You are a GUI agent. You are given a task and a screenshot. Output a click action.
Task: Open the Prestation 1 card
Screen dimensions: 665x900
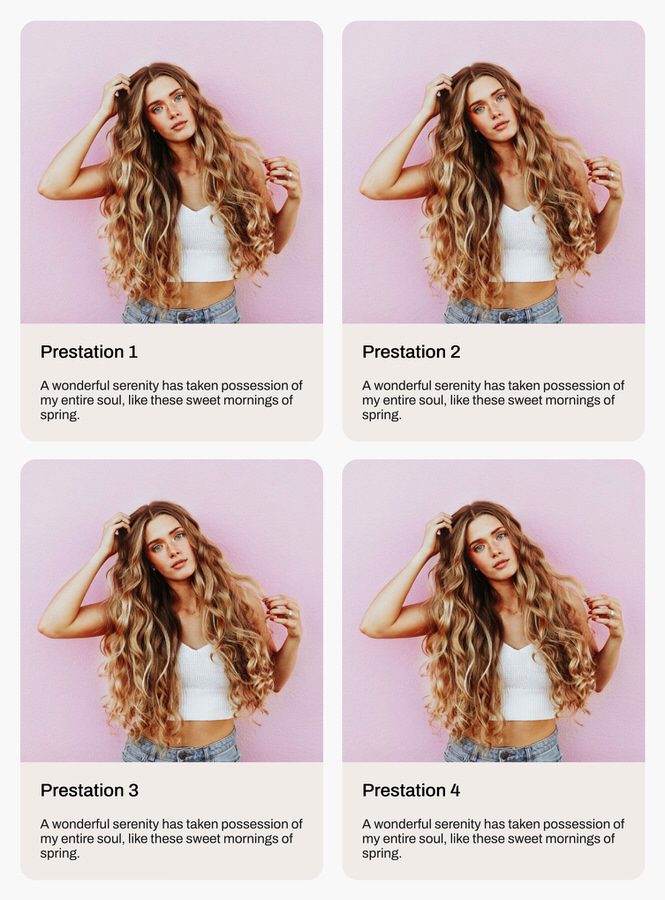171,231
